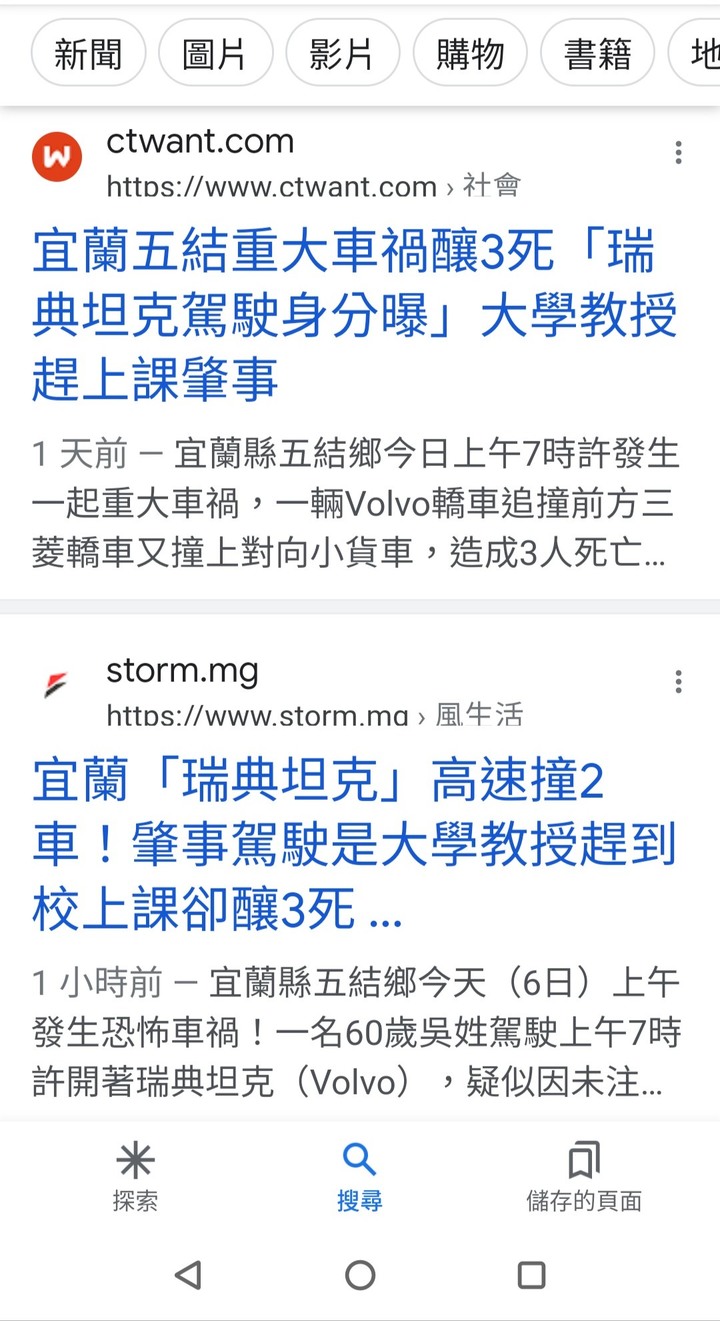This screenshot has width=720, height=1321.
Task: Tap the 購物 filter chip
Action: [x=470, y=53]
